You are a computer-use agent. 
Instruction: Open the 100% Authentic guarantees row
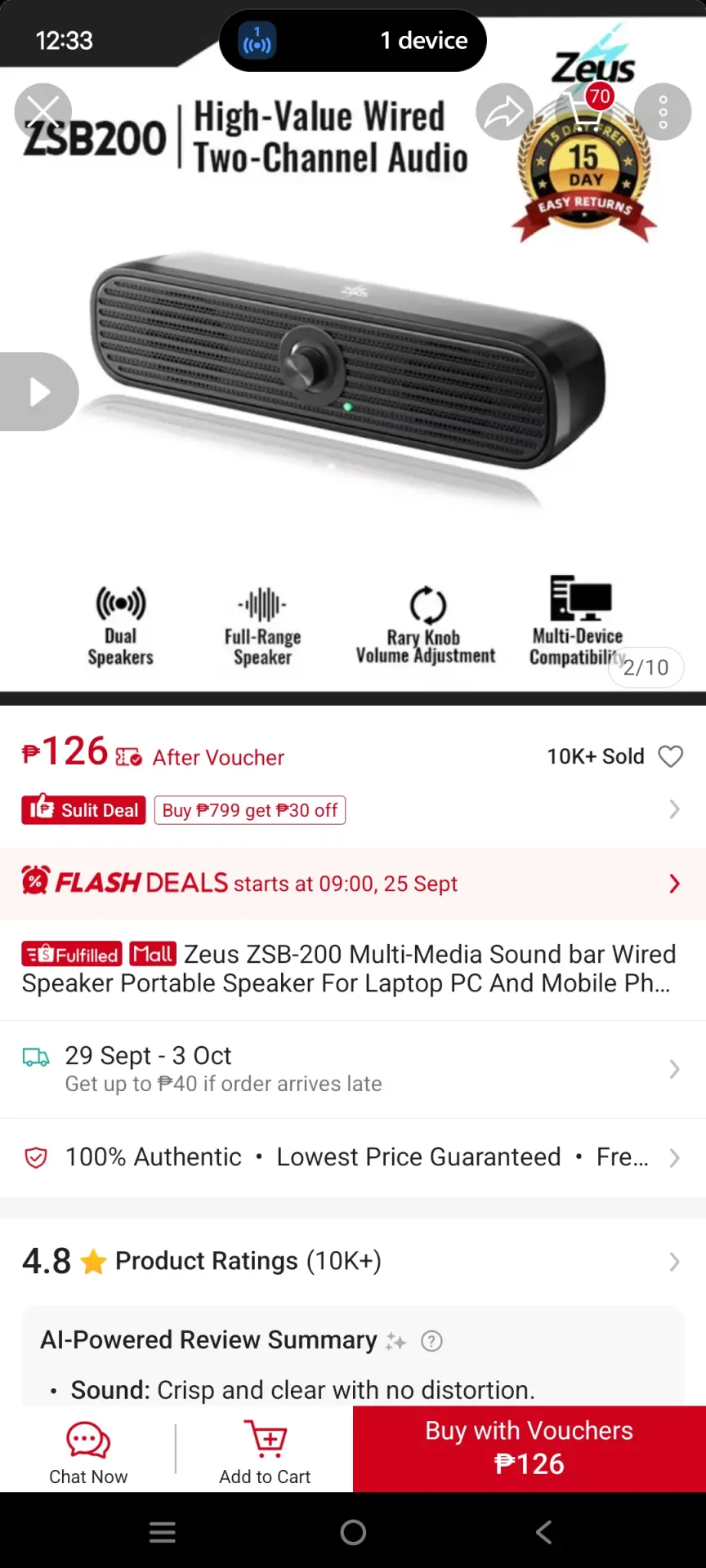coord(353,1157)
